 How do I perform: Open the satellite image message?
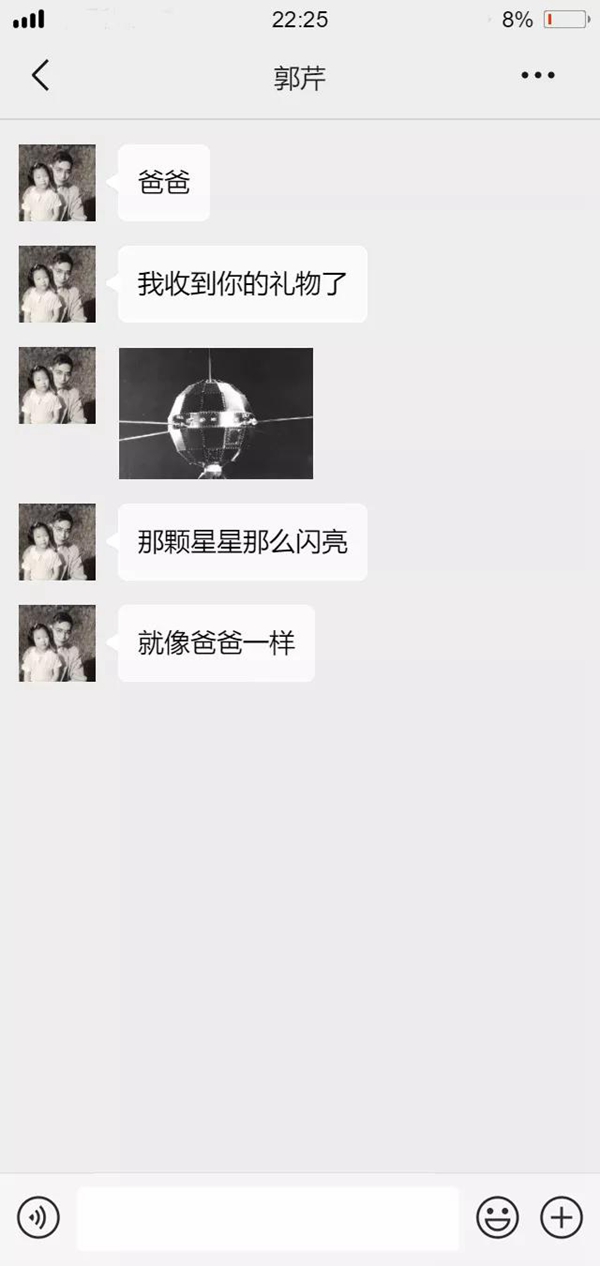pos(216,413)
